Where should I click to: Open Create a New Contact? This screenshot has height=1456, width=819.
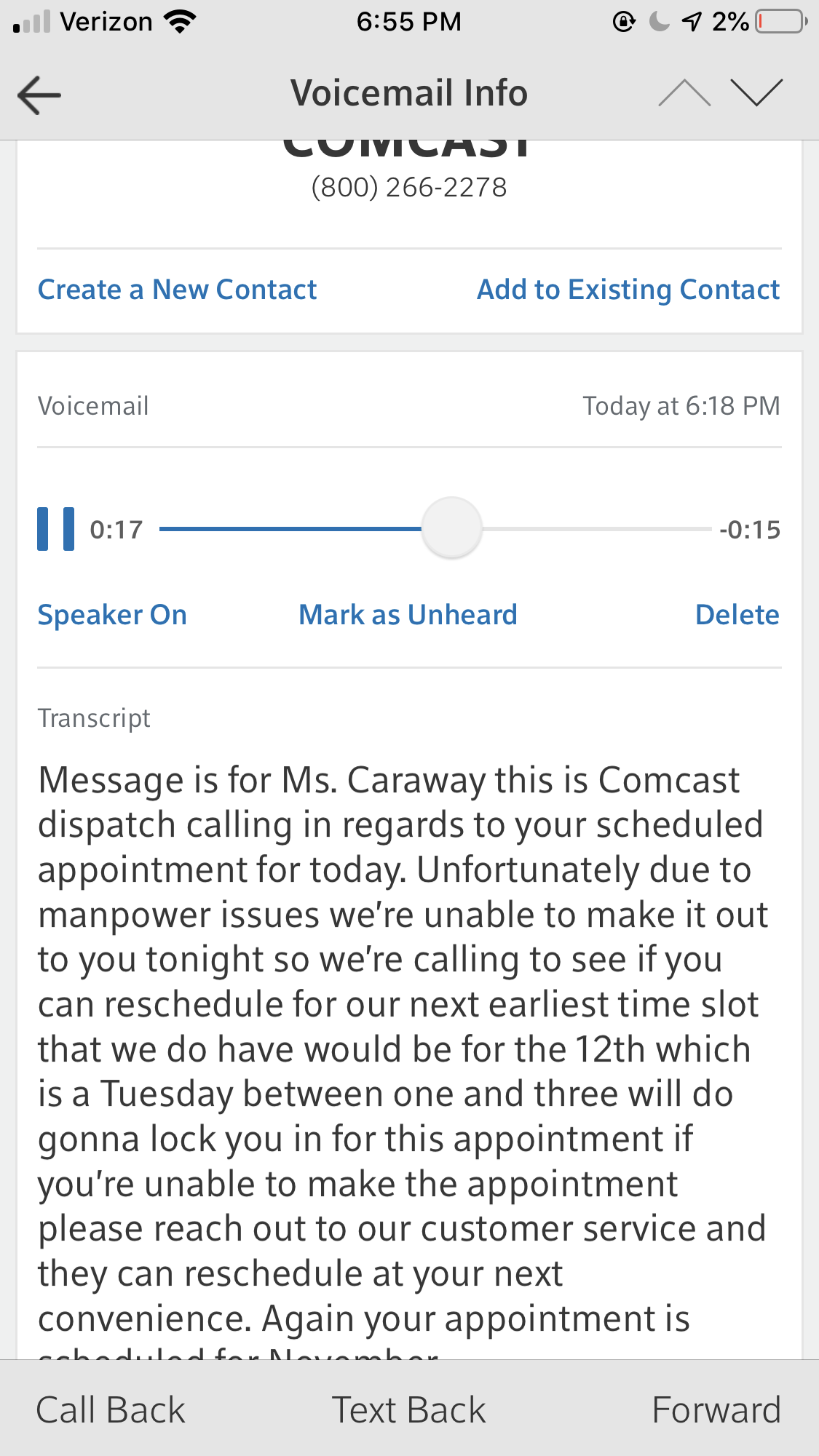click(176, 289)
